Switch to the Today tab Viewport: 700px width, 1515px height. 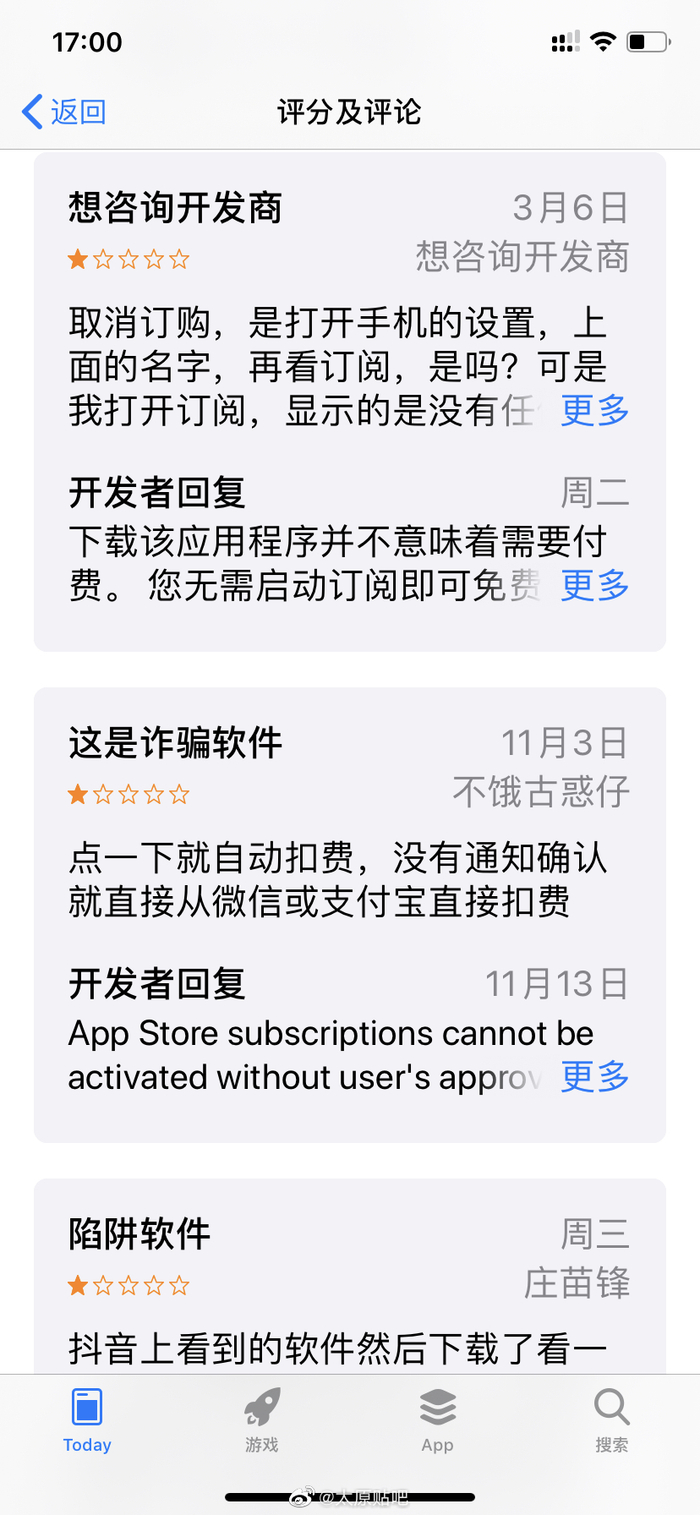[87, 1420]
